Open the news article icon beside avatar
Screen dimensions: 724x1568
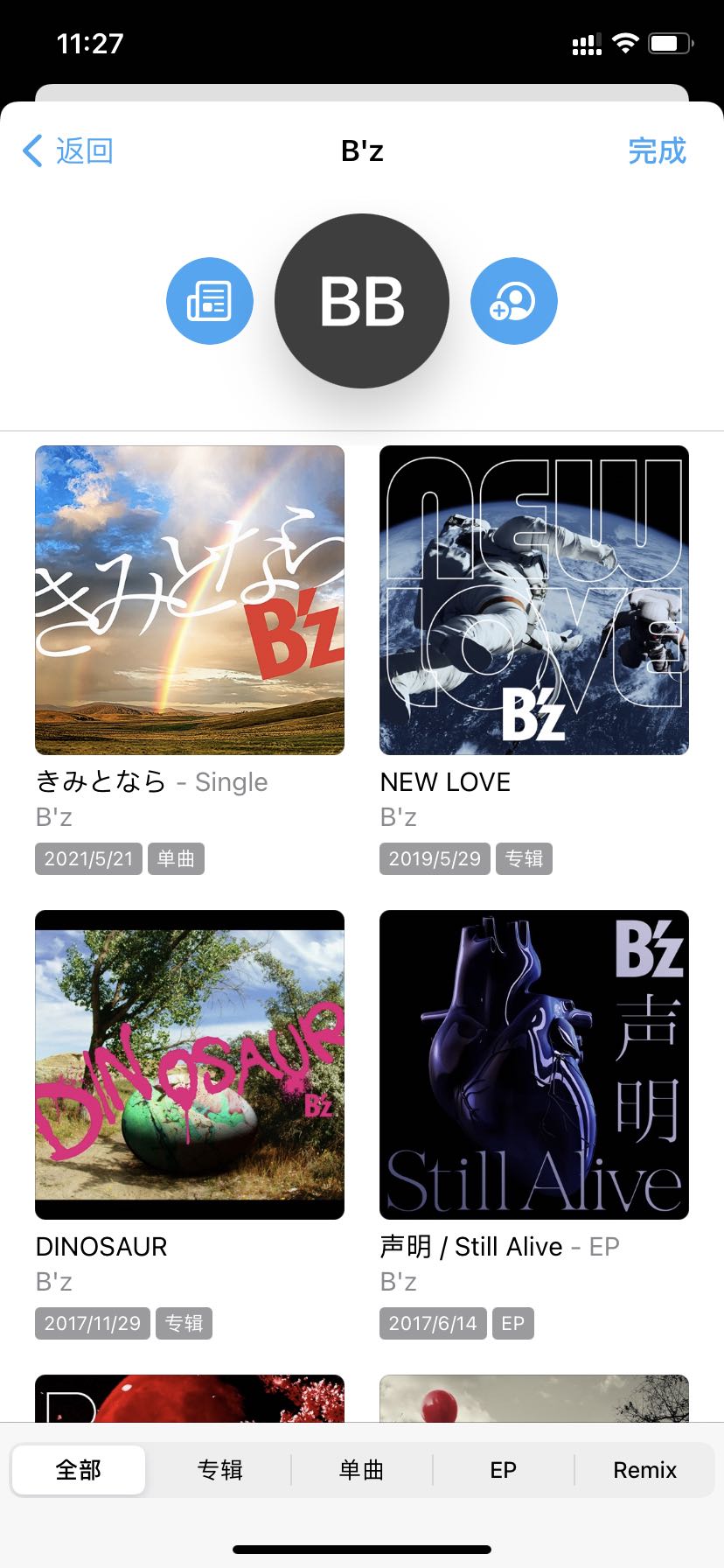tap(210, 301)
